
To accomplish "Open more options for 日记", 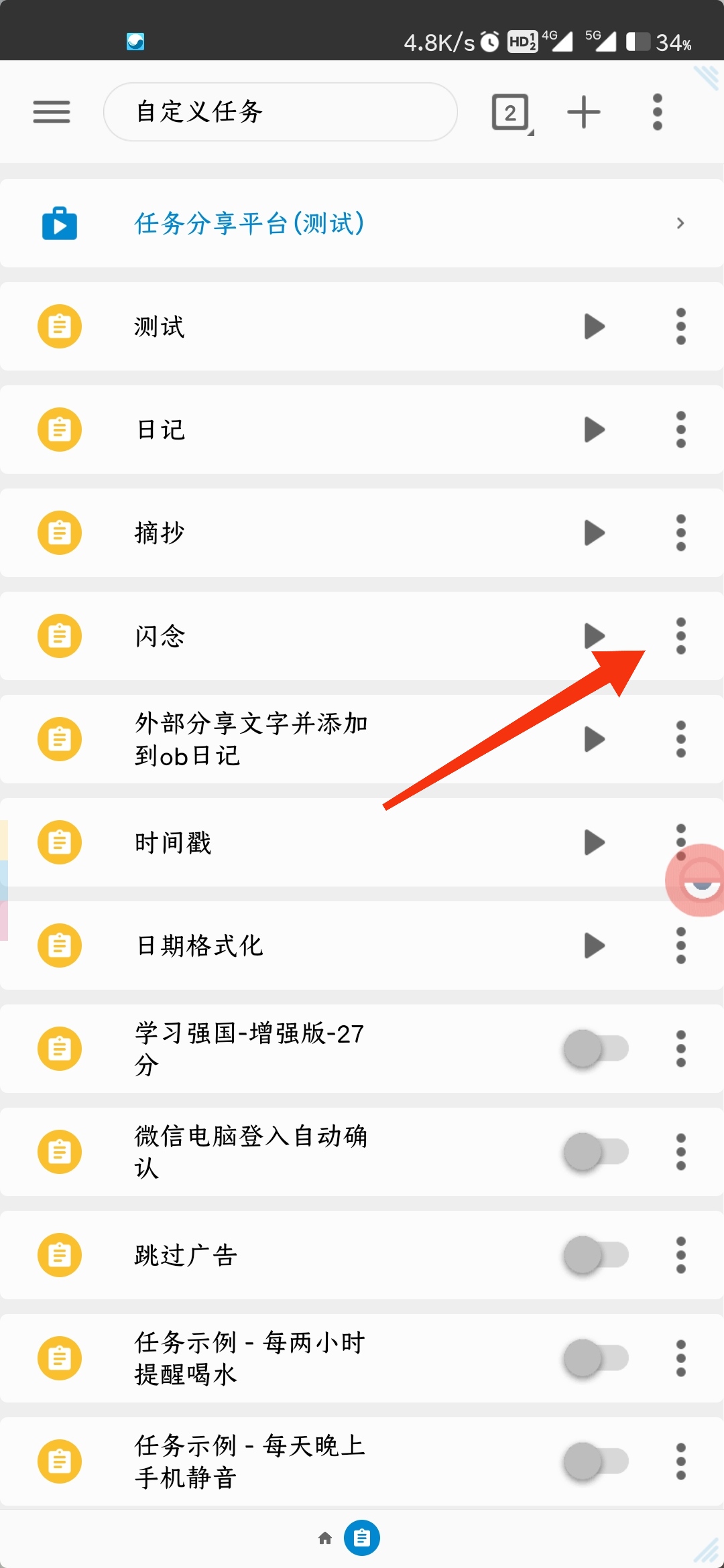I will pos(680,430).
